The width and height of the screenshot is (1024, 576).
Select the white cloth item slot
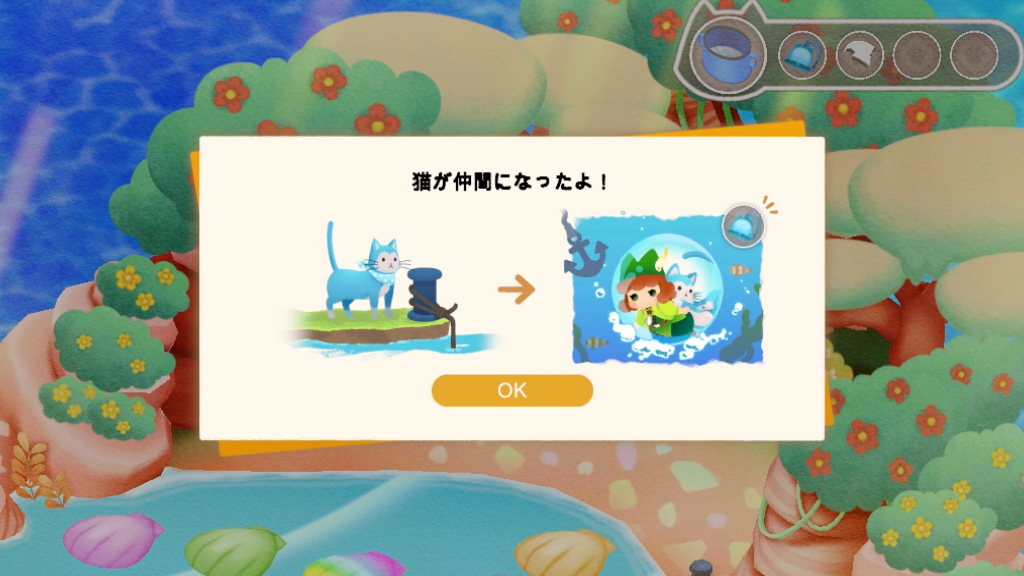pyautogui.click(x=859, y=55)
